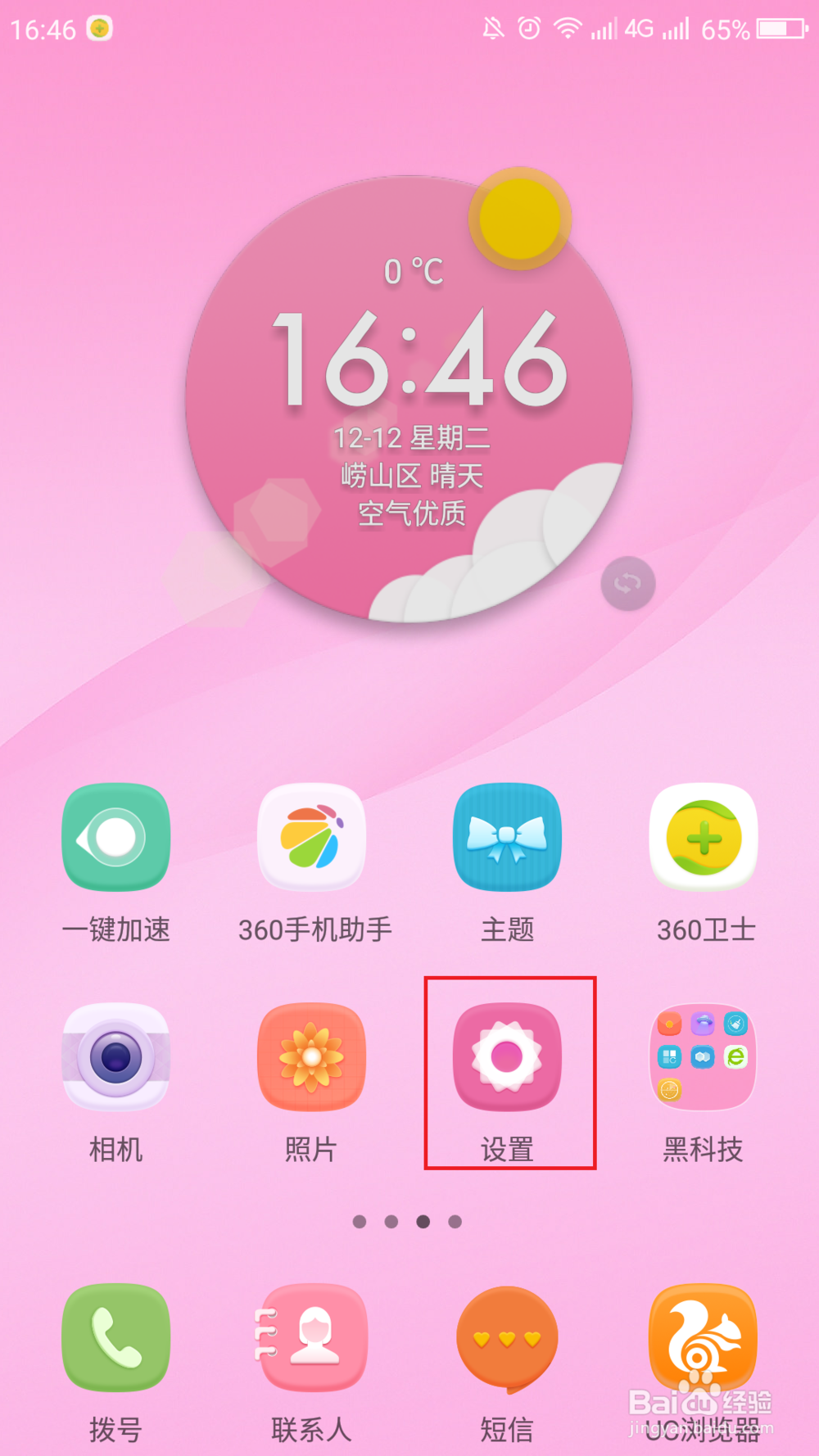819x1456 pixels.
Task: Open the 主题 themes app
Action: coord(506,837)
